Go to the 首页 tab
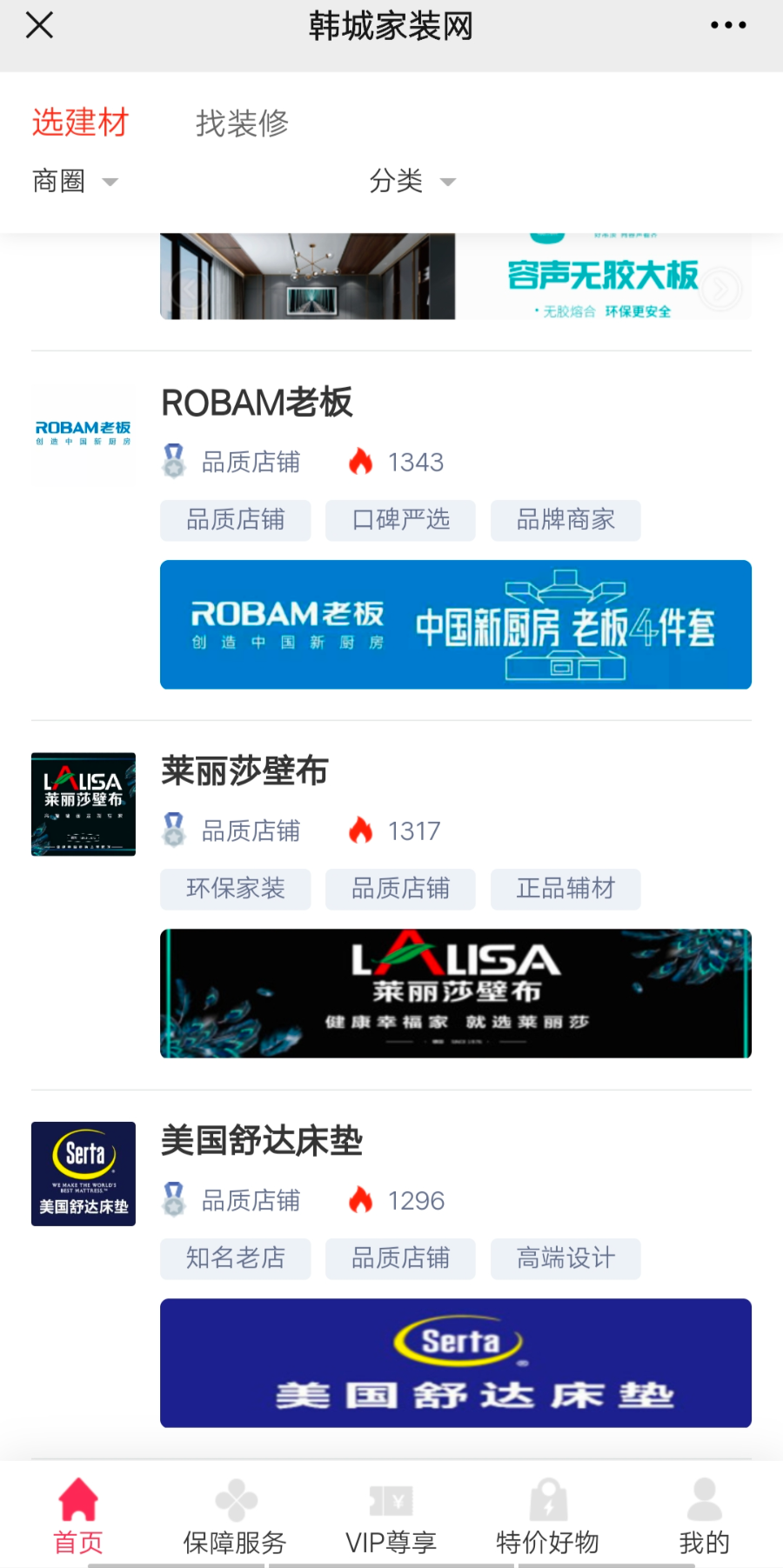 [78, 1517]
